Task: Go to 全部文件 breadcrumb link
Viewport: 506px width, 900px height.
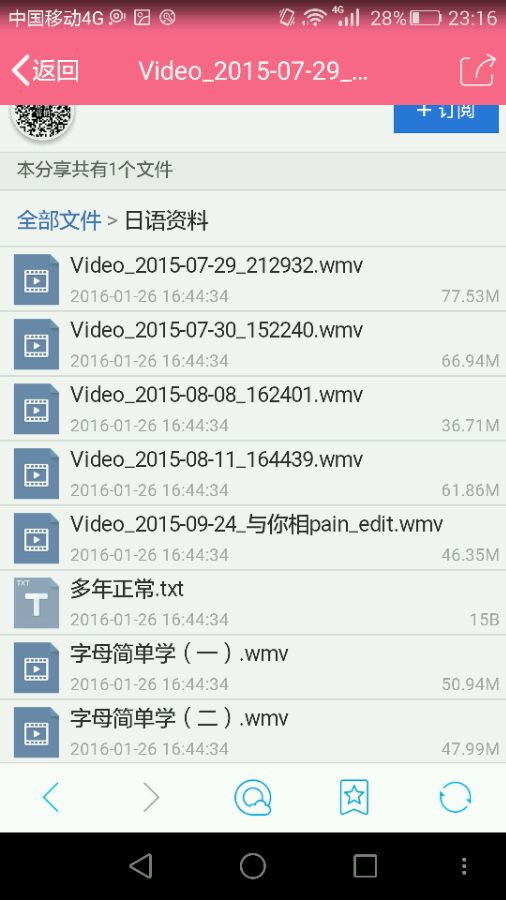Action: [59, 220]
